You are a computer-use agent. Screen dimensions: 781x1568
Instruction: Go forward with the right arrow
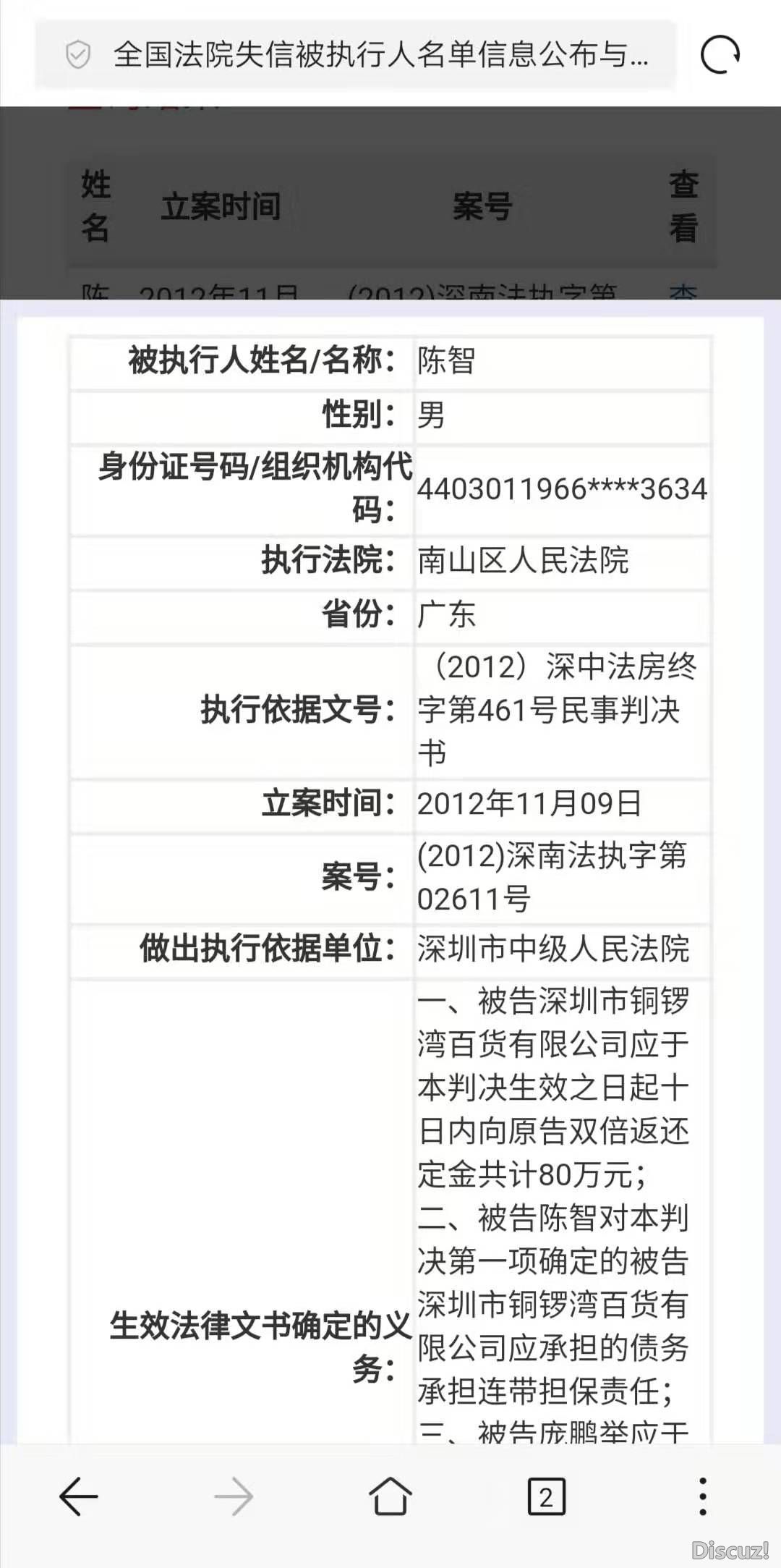click(234, 1496)
